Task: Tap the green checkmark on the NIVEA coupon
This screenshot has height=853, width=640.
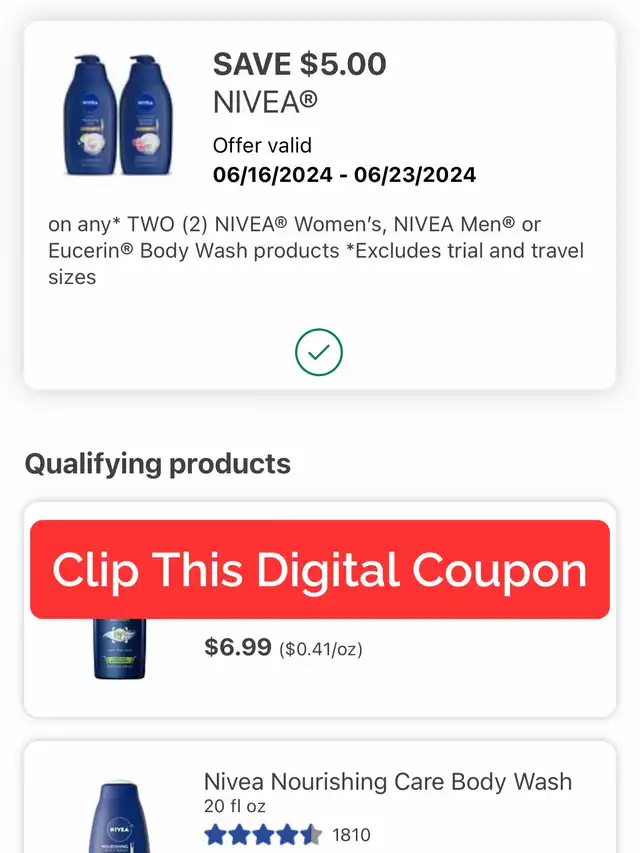Action: coord(319,352)
